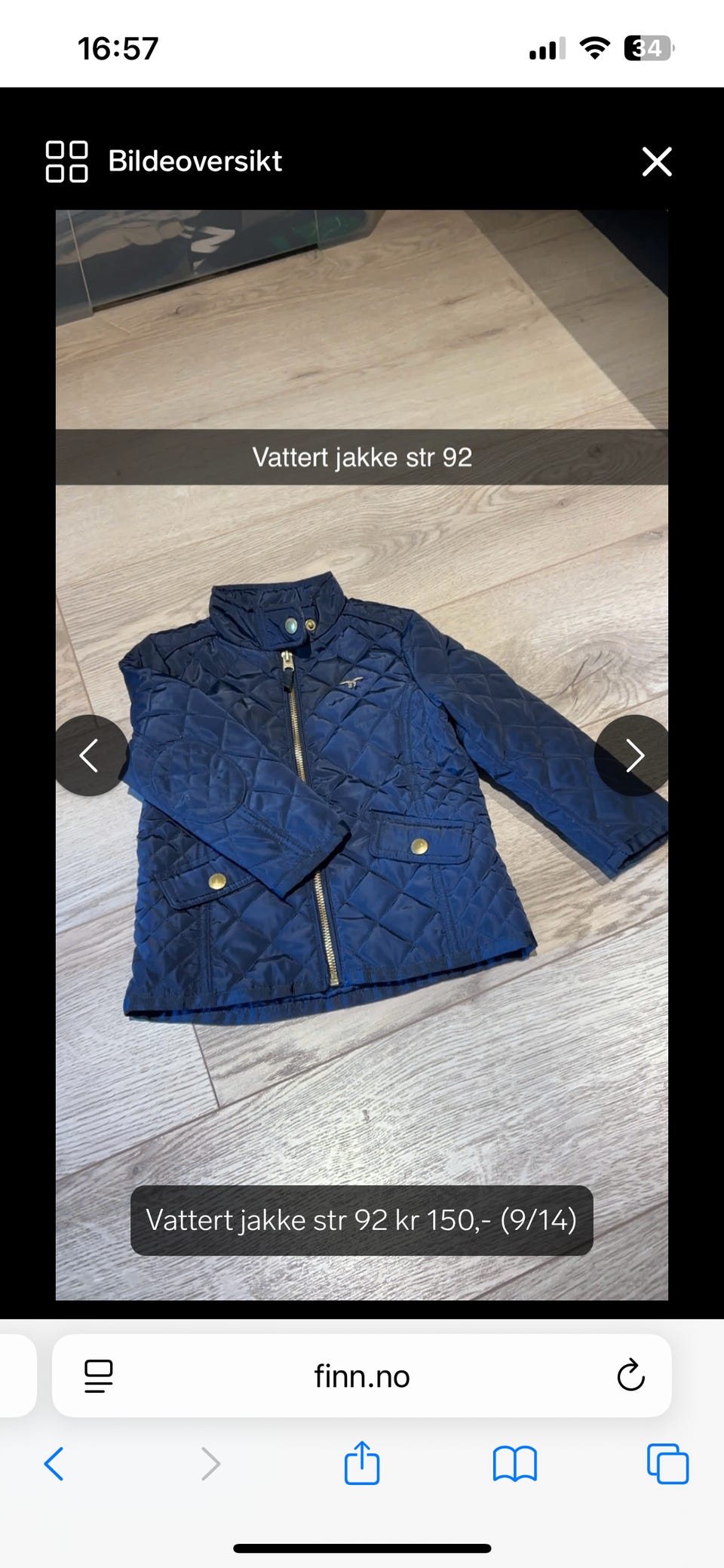Open the 'Vattert jakke str 92' caption

coord(362,457)
